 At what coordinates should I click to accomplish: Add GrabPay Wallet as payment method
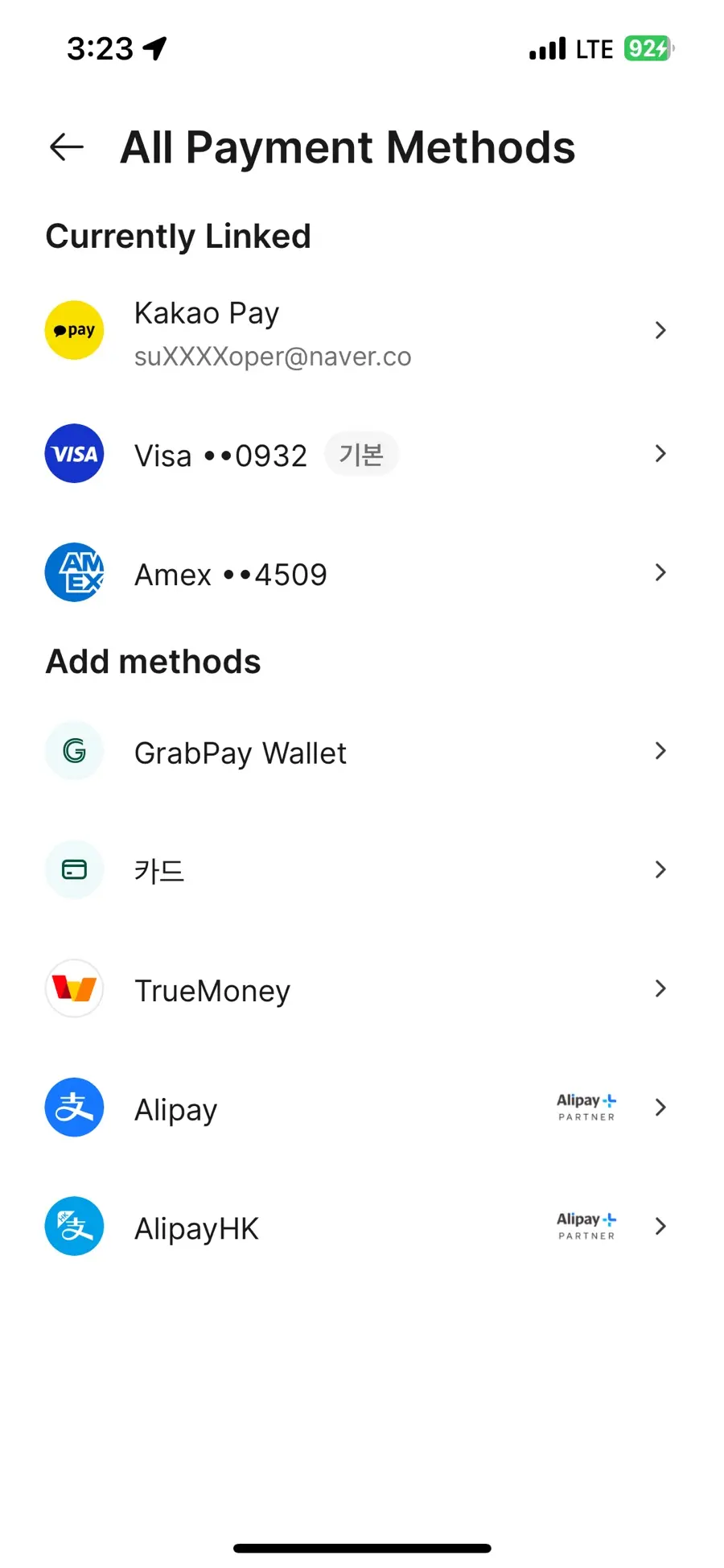tap(362, 751)
